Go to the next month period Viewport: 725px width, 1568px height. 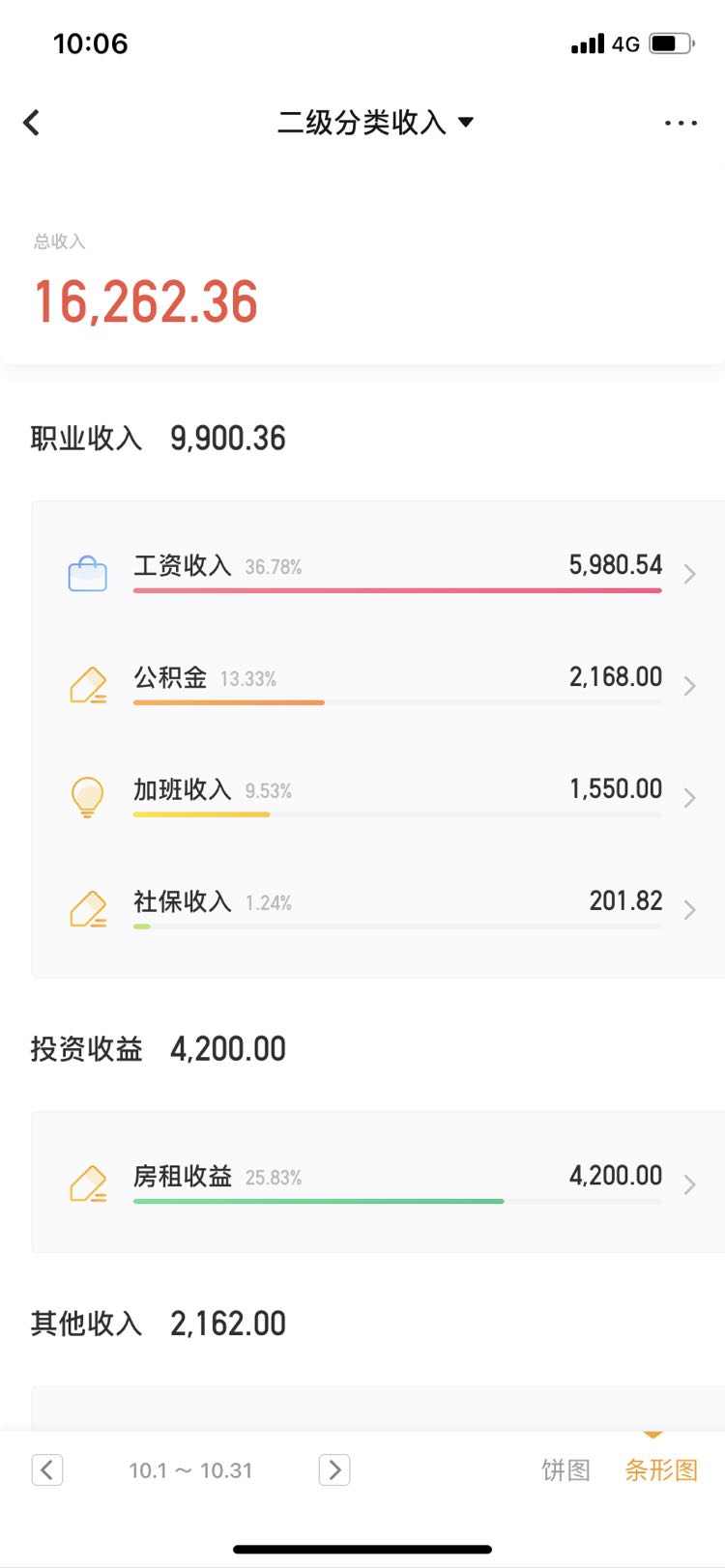coord(334,1469)
